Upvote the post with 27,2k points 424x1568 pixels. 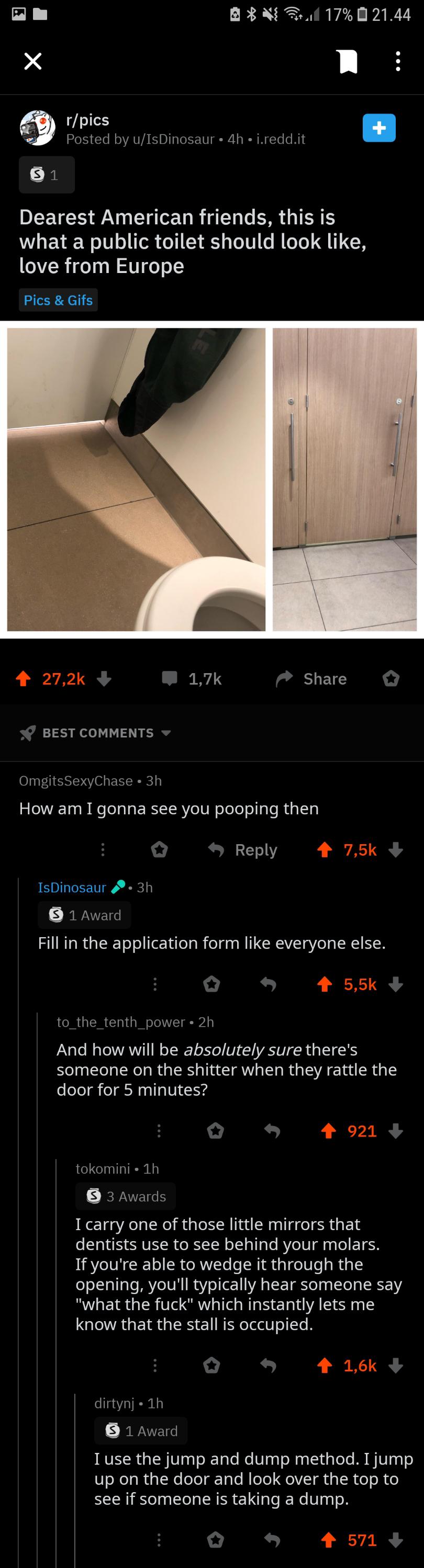[x=23, y=679]
